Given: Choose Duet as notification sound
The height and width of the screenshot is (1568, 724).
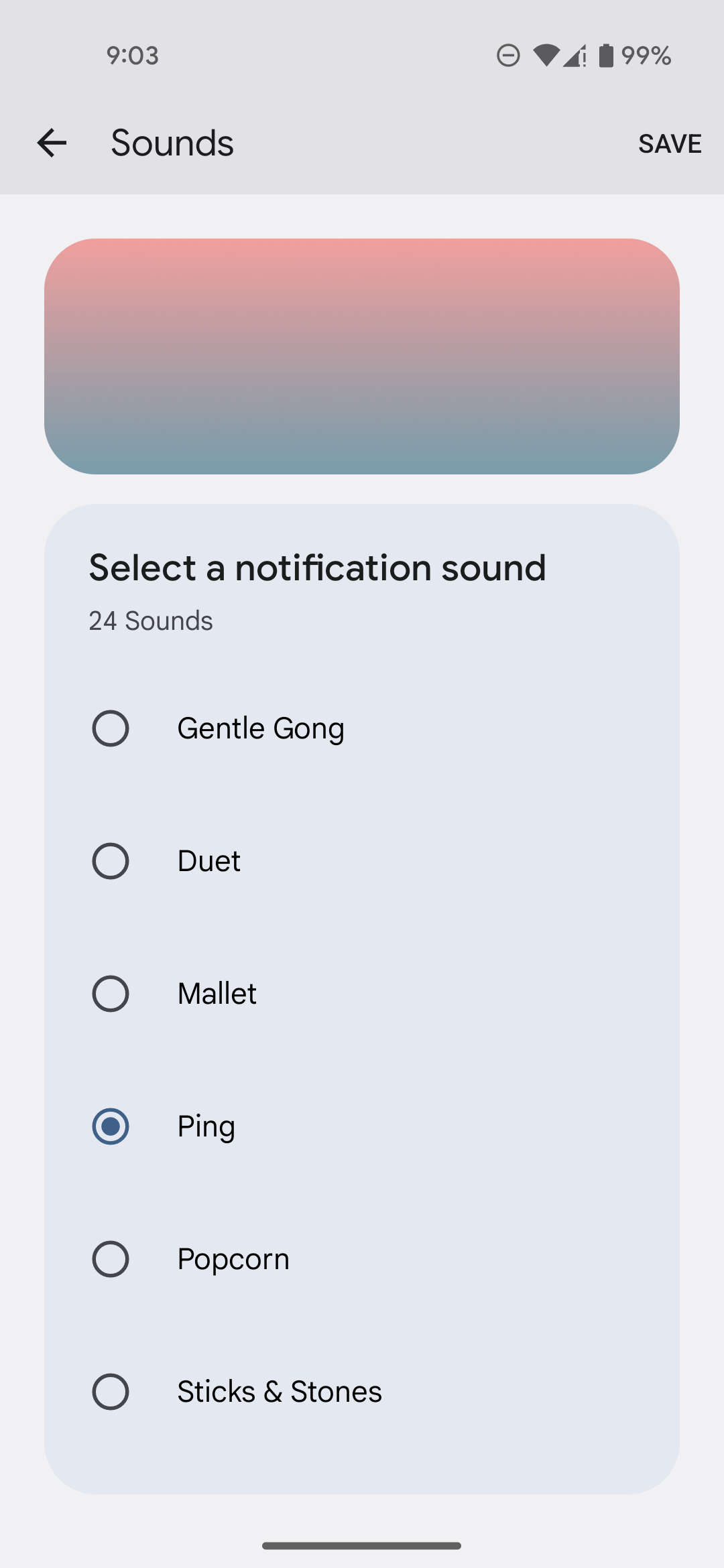Looking at the screenshot, I should tap(111, 861).
